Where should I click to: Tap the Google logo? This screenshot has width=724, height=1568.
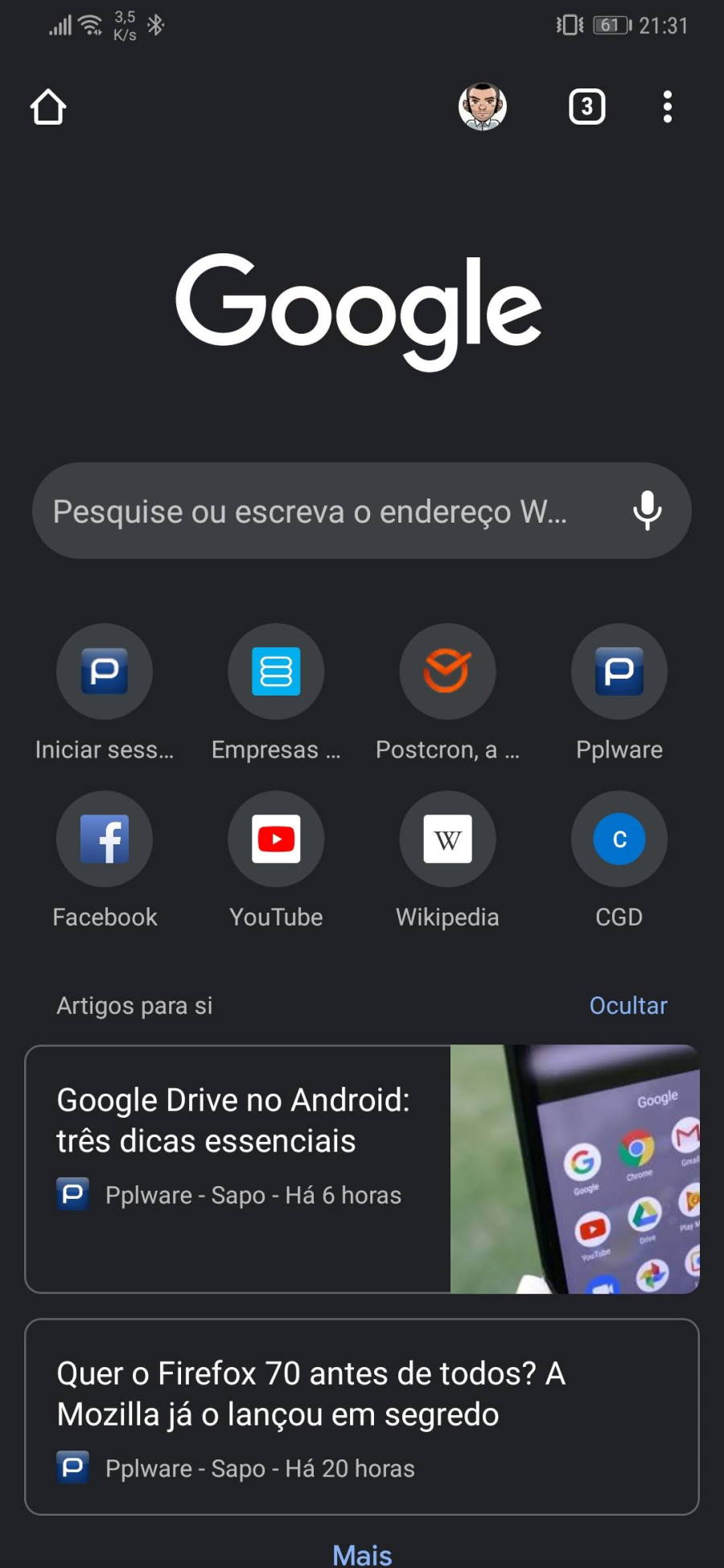360,306
